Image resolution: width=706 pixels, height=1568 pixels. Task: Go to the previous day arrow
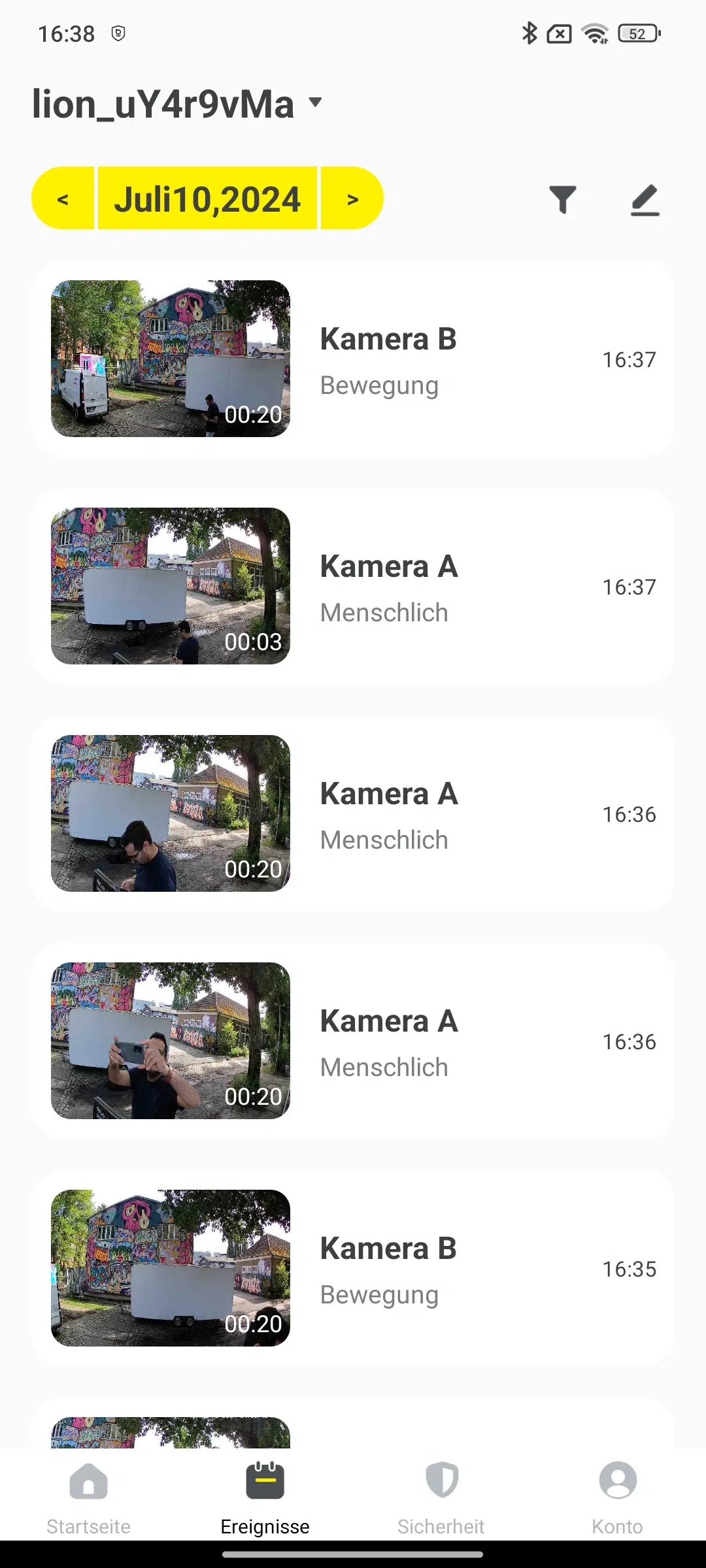63,199
